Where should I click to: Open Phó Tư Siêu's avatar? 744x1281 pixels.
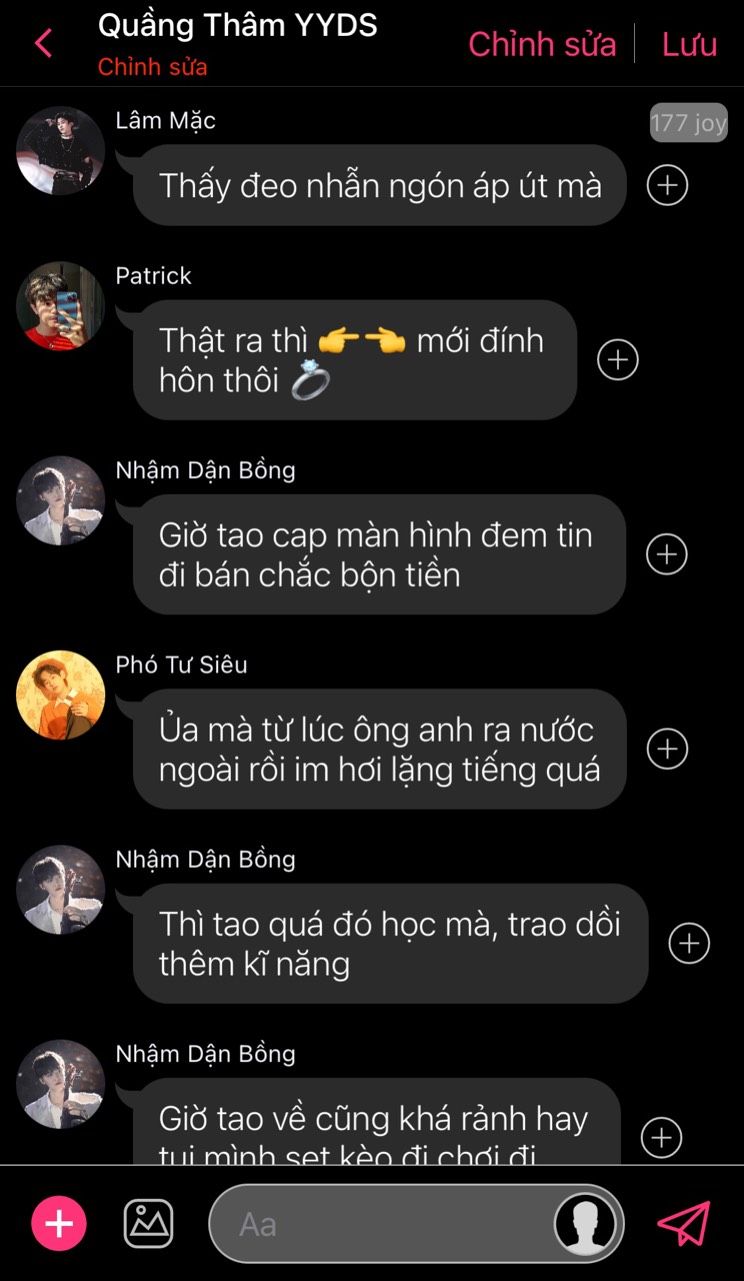(61, 695)
